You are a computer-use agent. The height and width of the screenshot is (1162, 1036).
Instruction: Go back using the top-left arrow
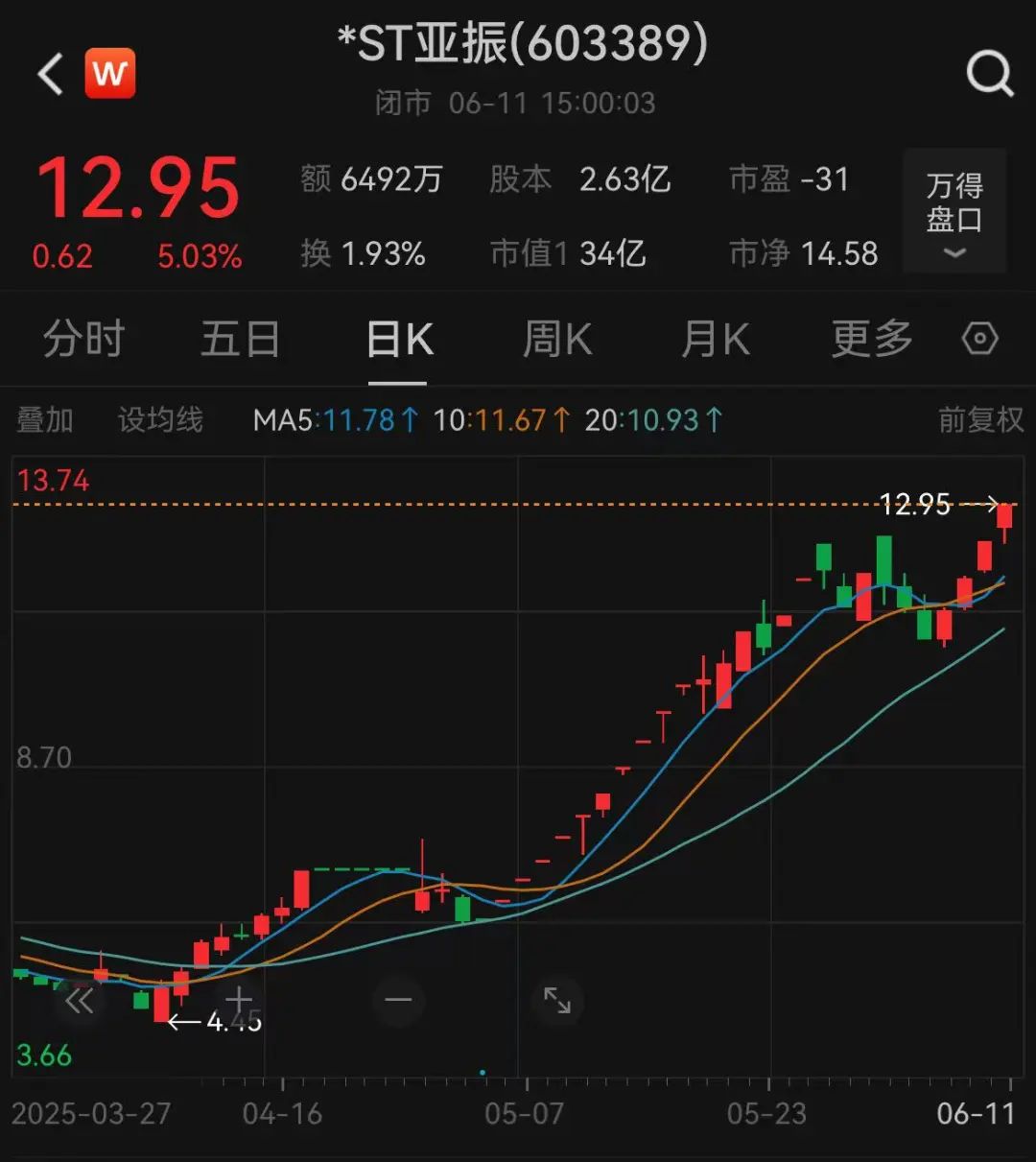(x=50, y=74)
